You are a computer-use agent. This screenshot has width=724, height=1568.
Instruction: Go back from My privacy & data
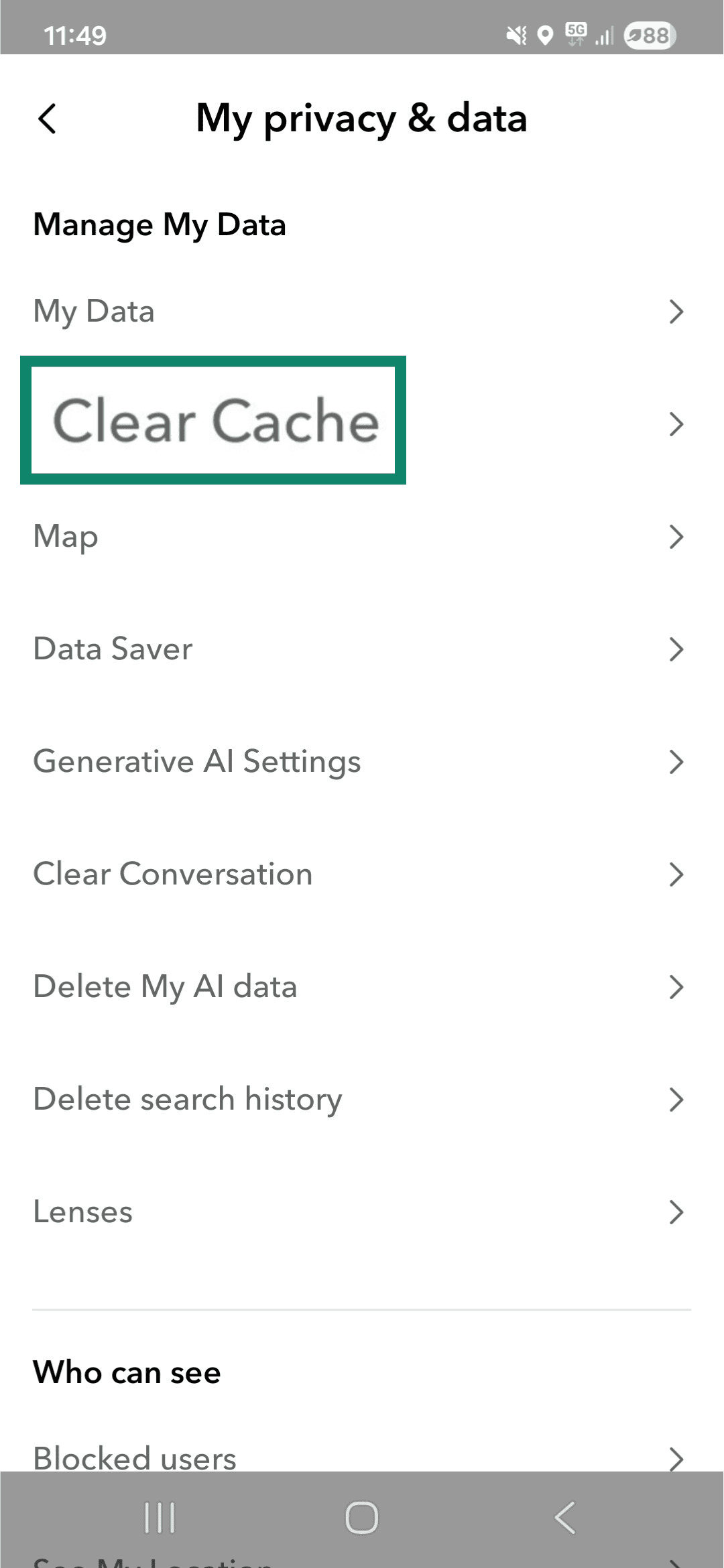point(47,119)
